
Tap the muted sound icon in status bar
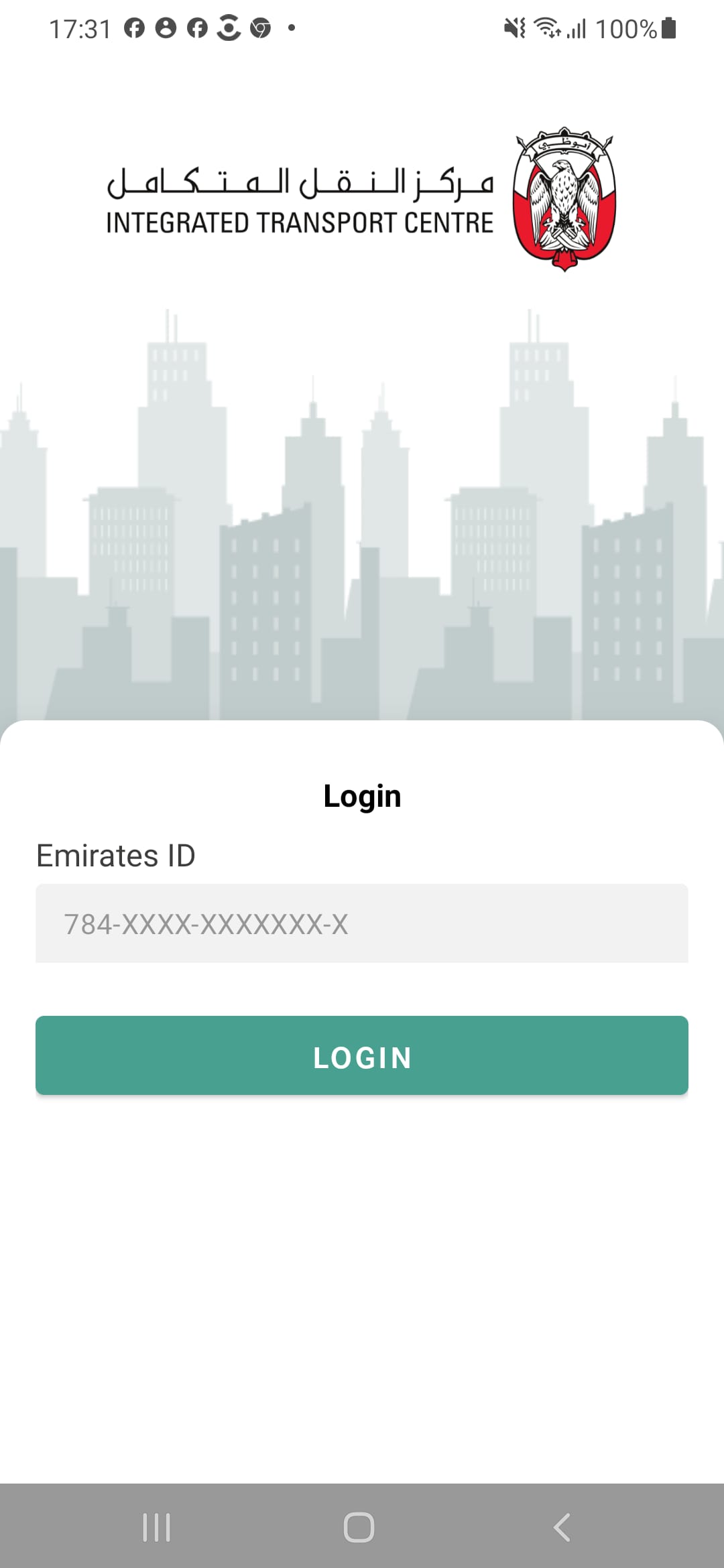coord(513,28)
